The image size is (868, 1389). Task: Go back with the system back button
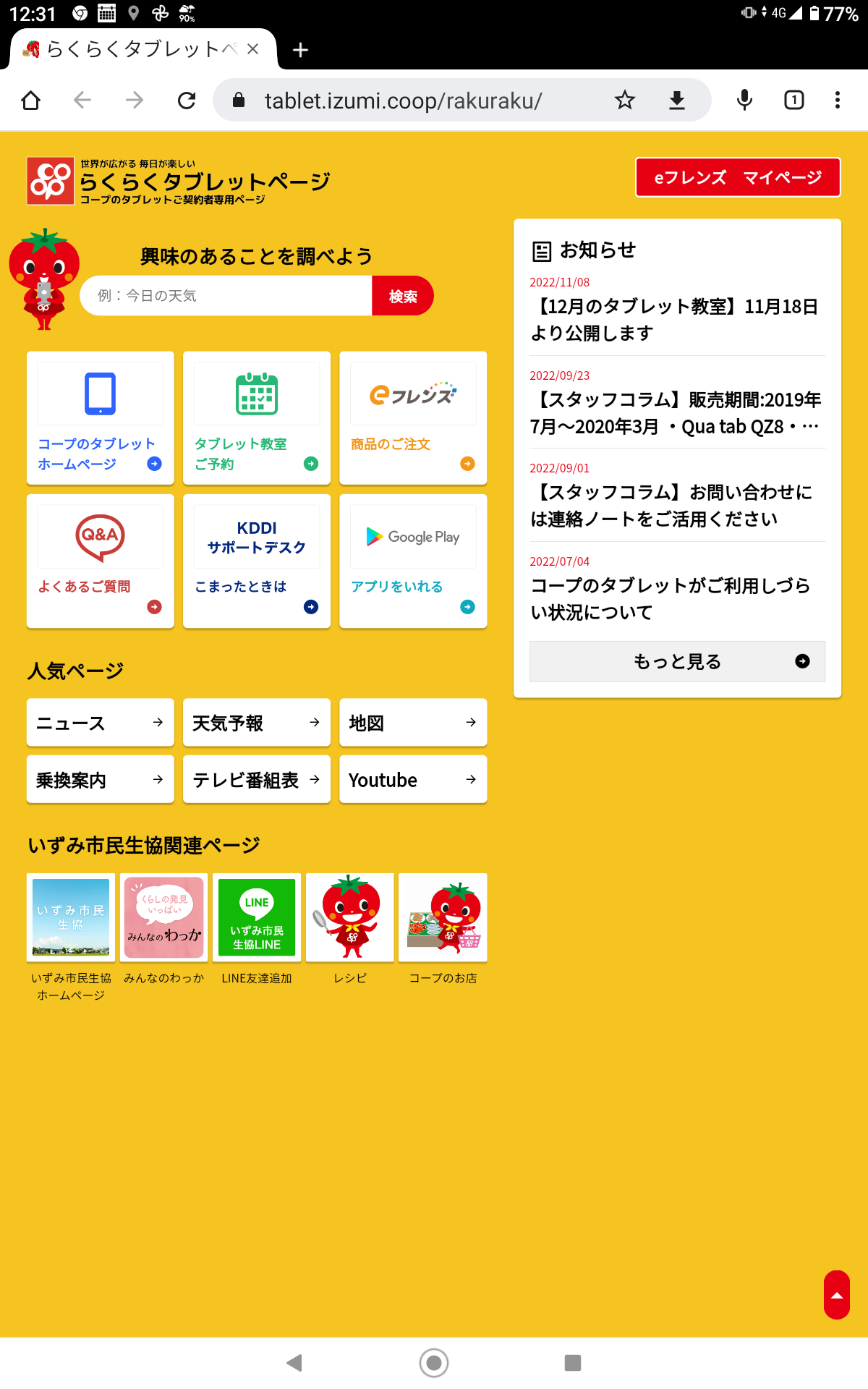[294, 1363]
